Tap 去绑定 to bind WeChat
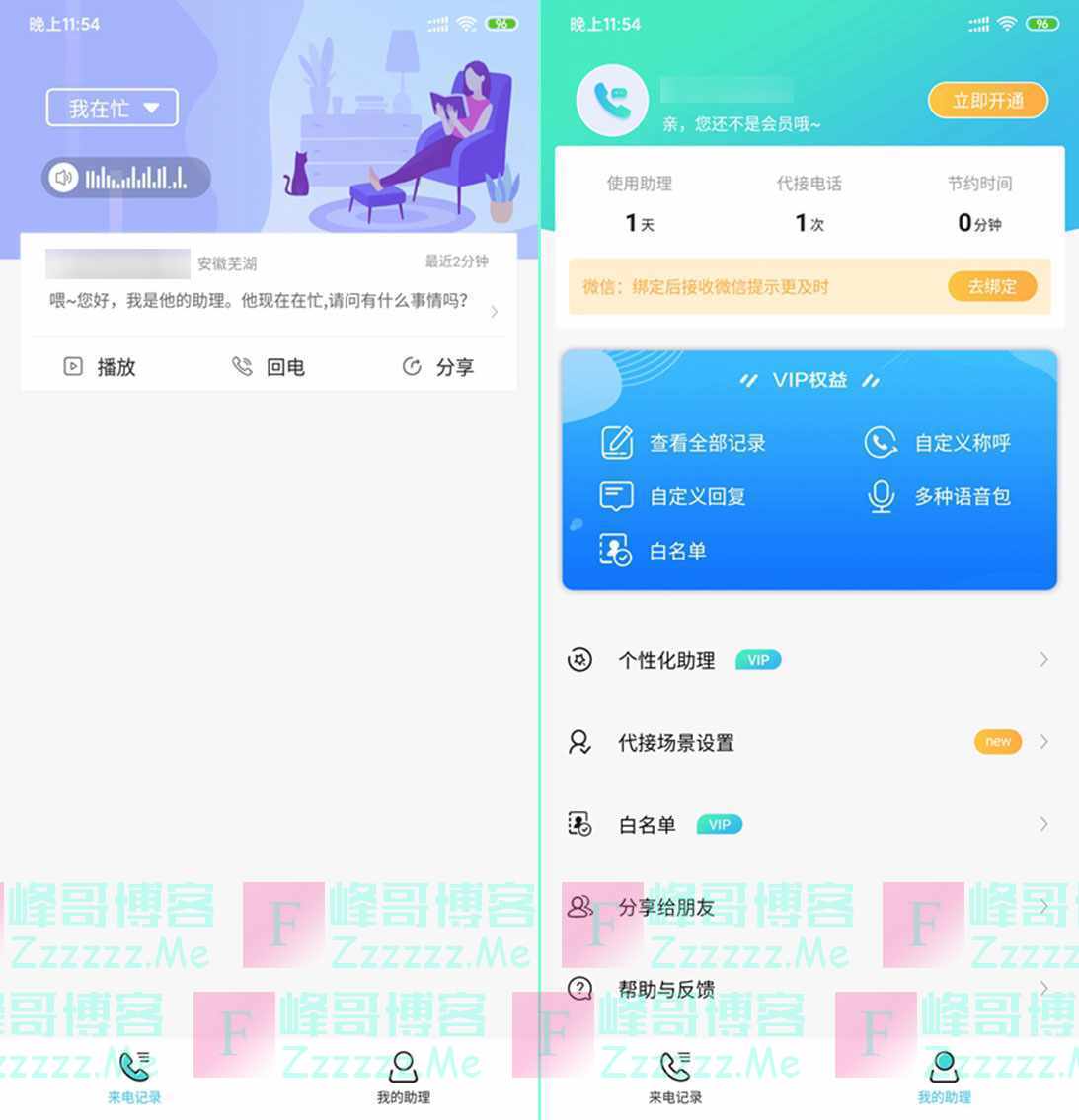1079x1120 pixels. coord(991,287)
